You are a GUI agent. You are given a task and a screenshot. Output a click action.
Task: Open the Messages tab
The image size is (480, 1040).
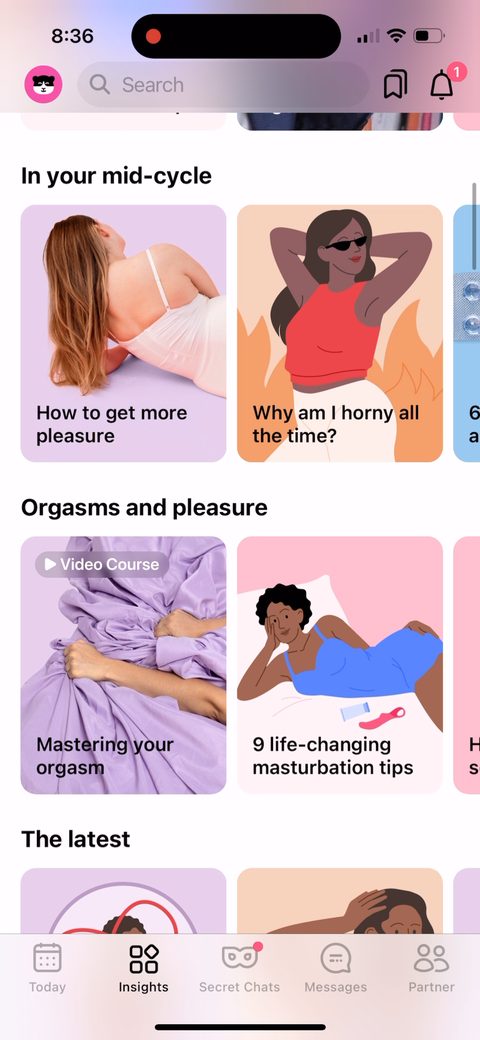tap(335, 968)
